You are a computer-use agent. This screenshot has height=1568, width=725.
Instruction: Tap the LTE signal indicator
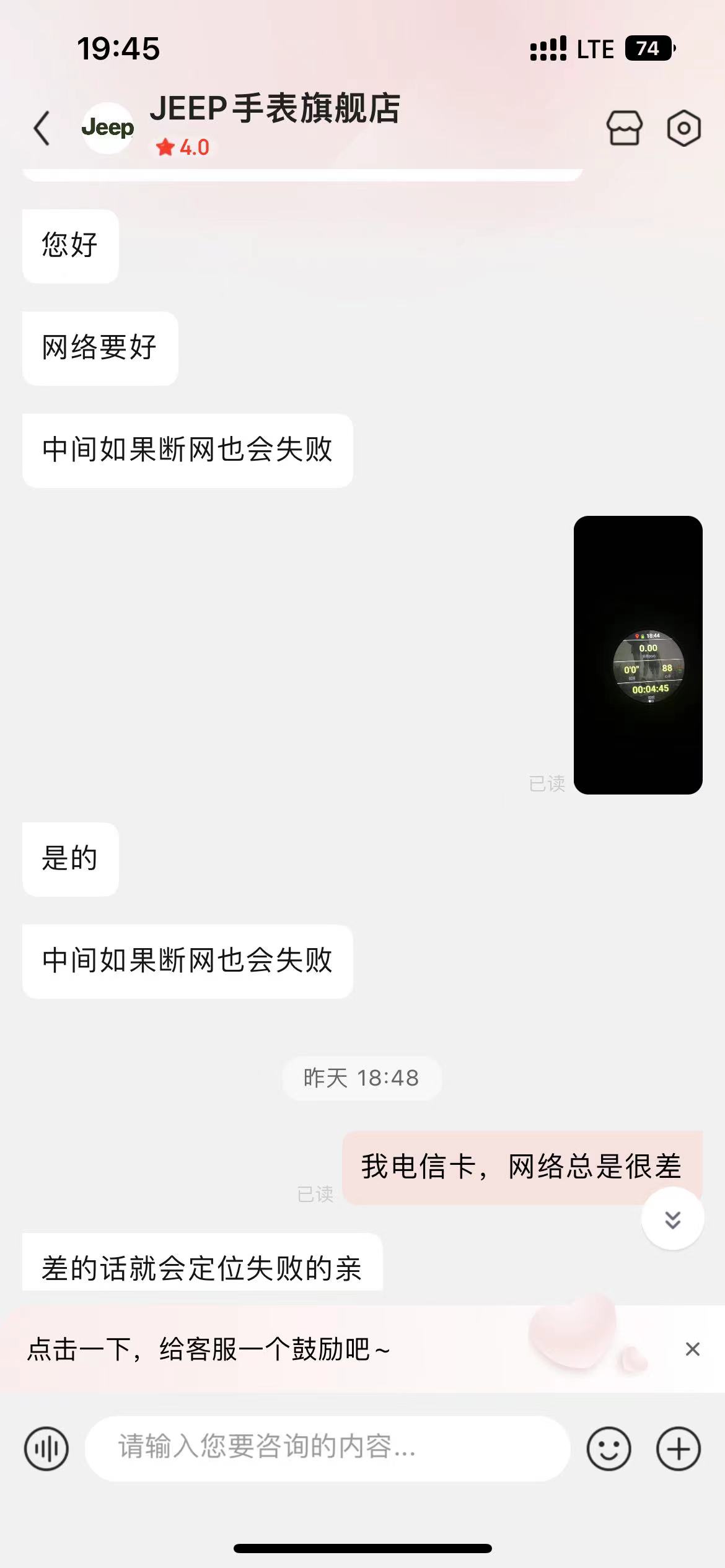(x=593, y=48)
